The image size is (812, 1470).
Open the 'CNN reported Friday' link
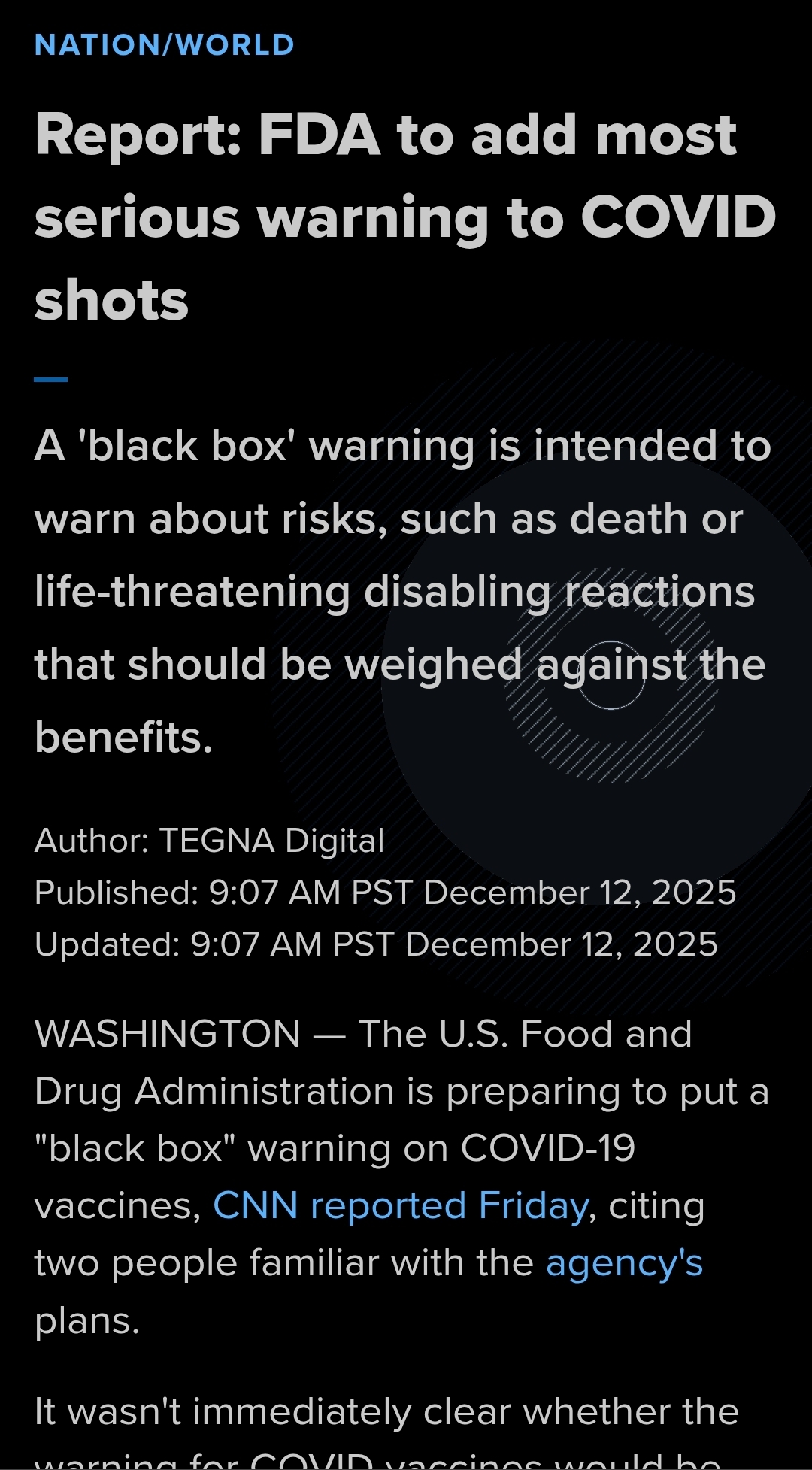click(x=400, y=1206)
